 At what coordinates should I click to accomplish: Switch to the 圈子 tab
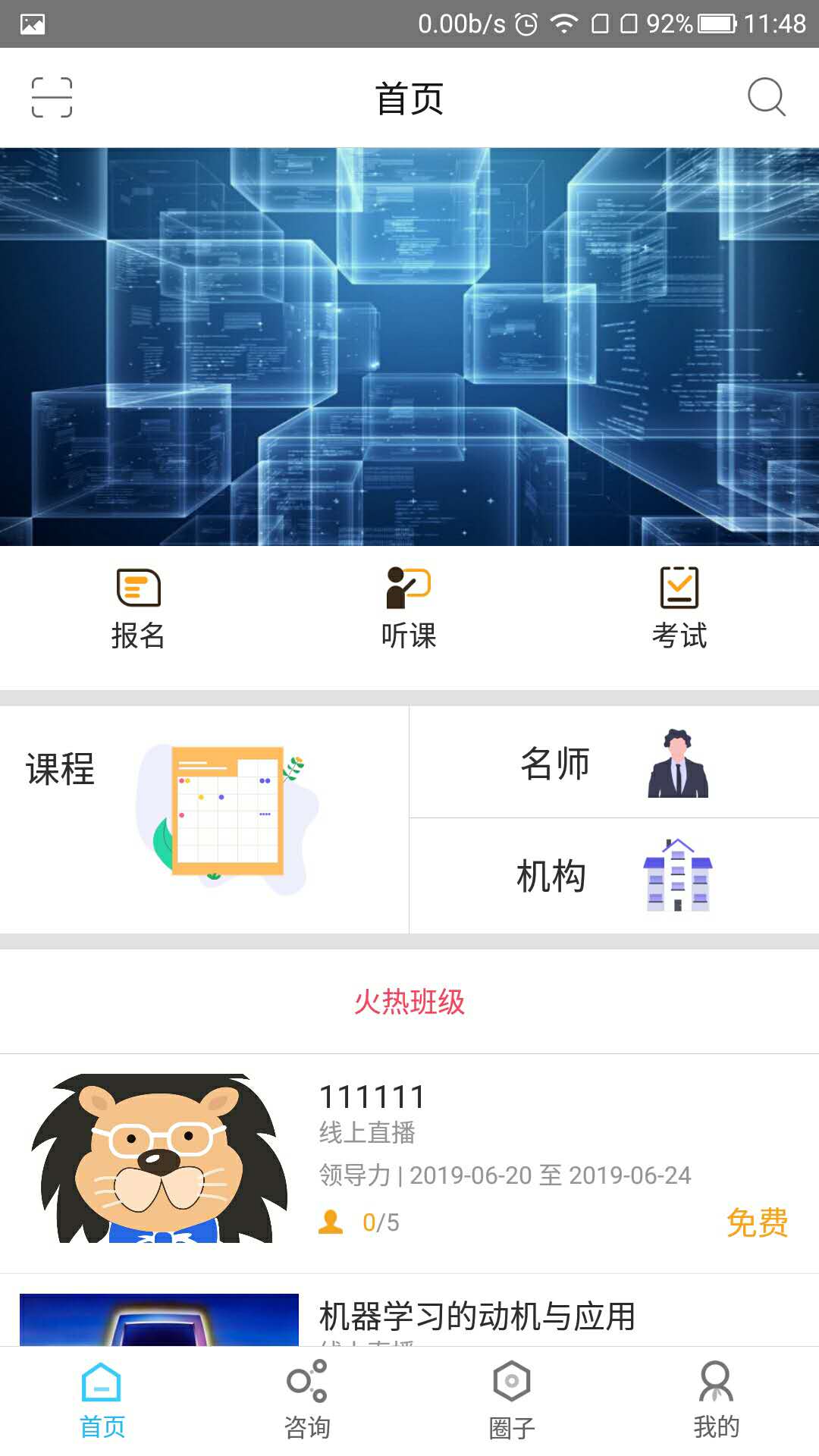tap(512, 1401)
